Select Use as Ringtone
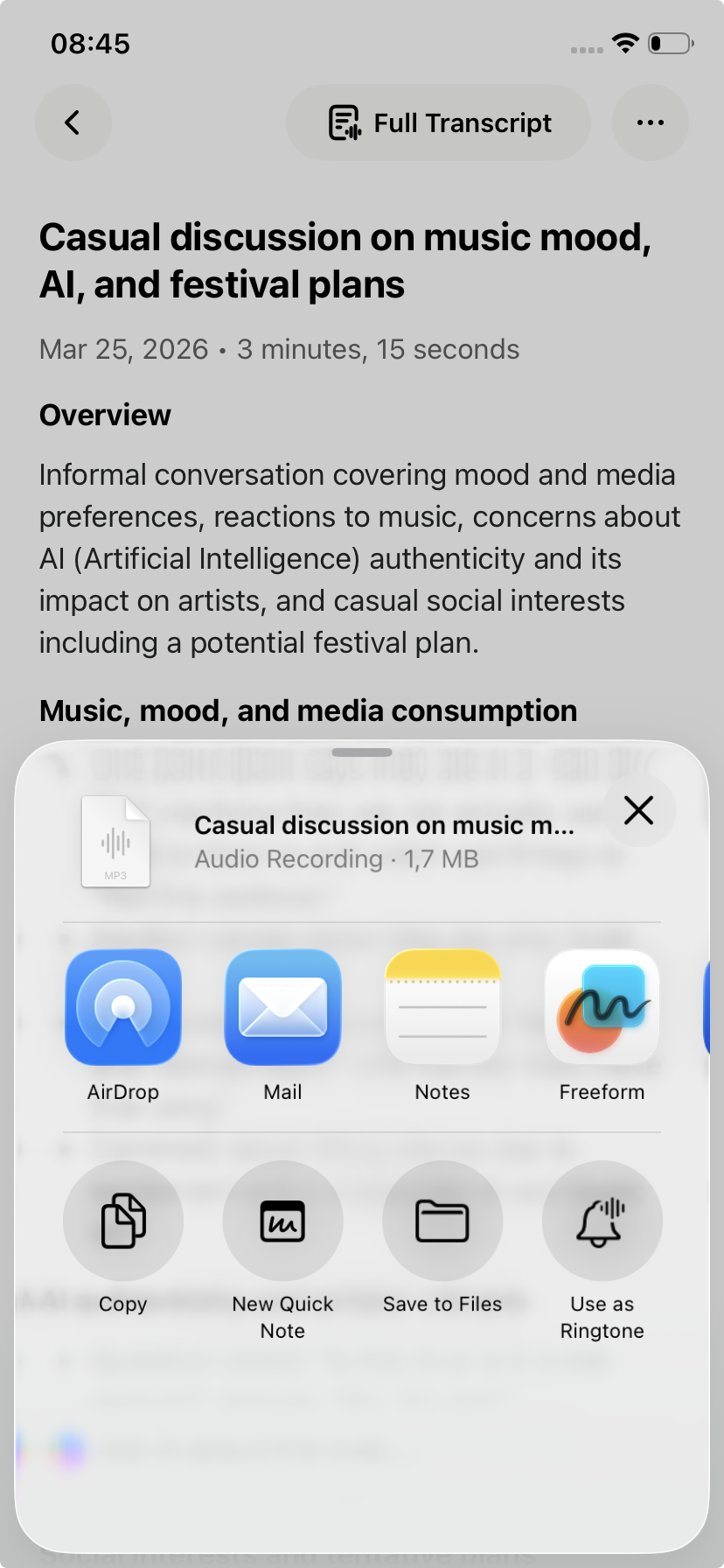Image resolution: width=724 pixels, height=1568 pixels. [602, 1221]
